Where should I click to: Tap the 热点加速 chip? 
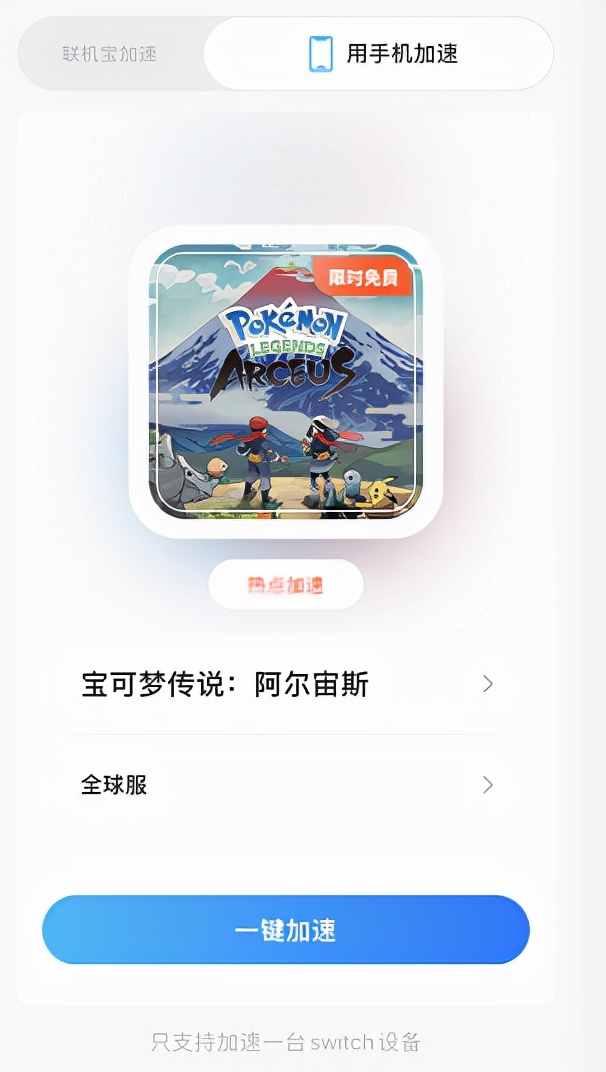(x=286, y=585)
